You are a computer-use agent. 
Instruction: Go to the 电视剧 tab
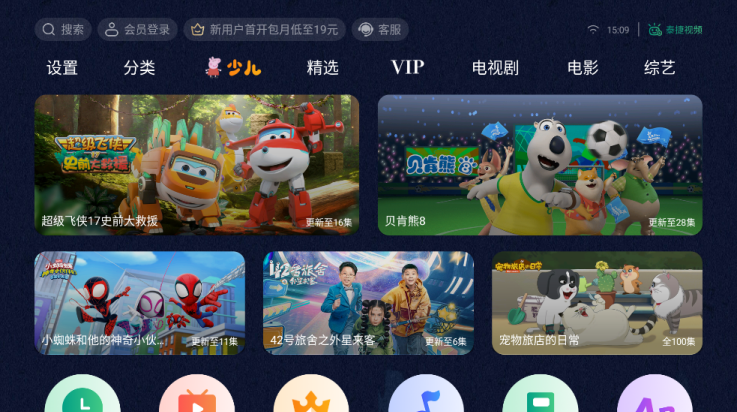click(x=496, y=68)
